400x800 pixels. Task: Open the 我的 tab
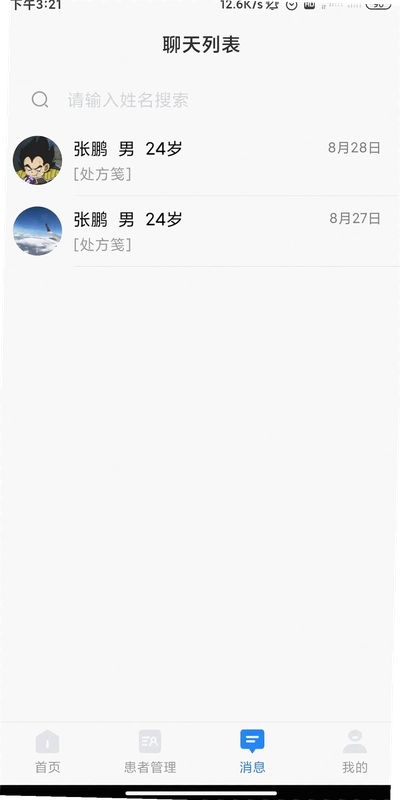[x=355, y=752]
